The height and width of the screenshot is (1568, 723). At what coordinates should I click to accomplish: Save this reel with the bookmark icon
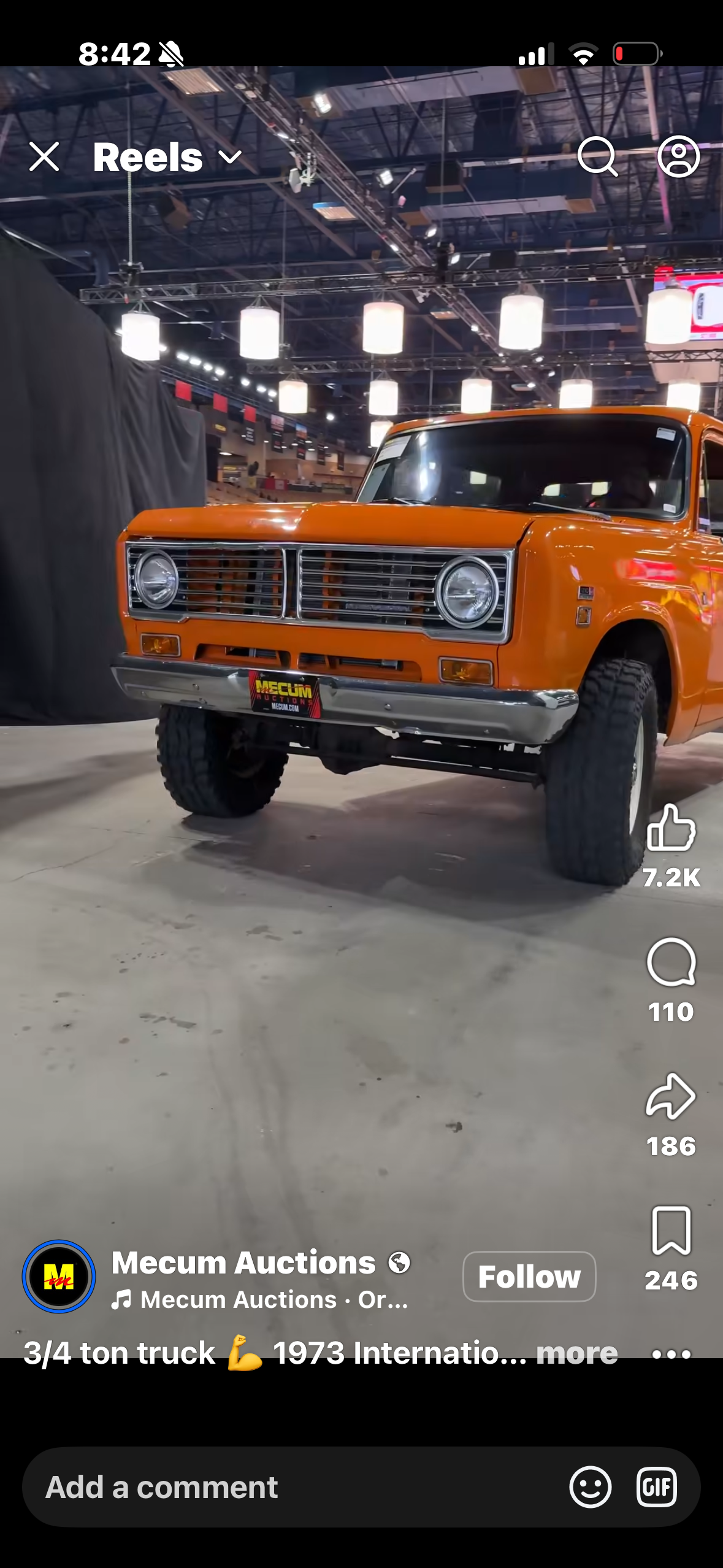tap(671, 1231)
